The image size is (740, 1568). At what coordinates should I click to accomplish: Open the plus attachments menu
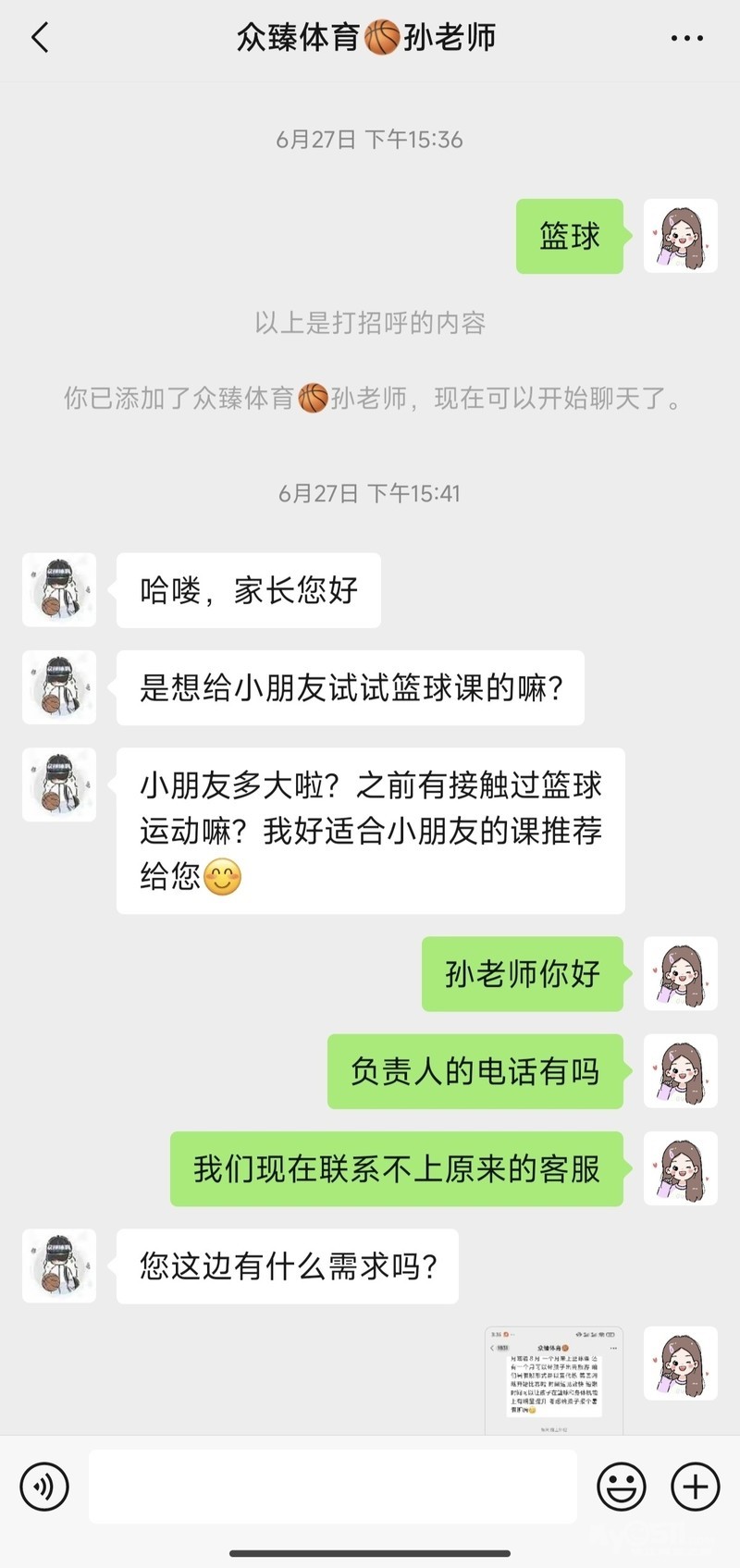(x=695, y=1487)
